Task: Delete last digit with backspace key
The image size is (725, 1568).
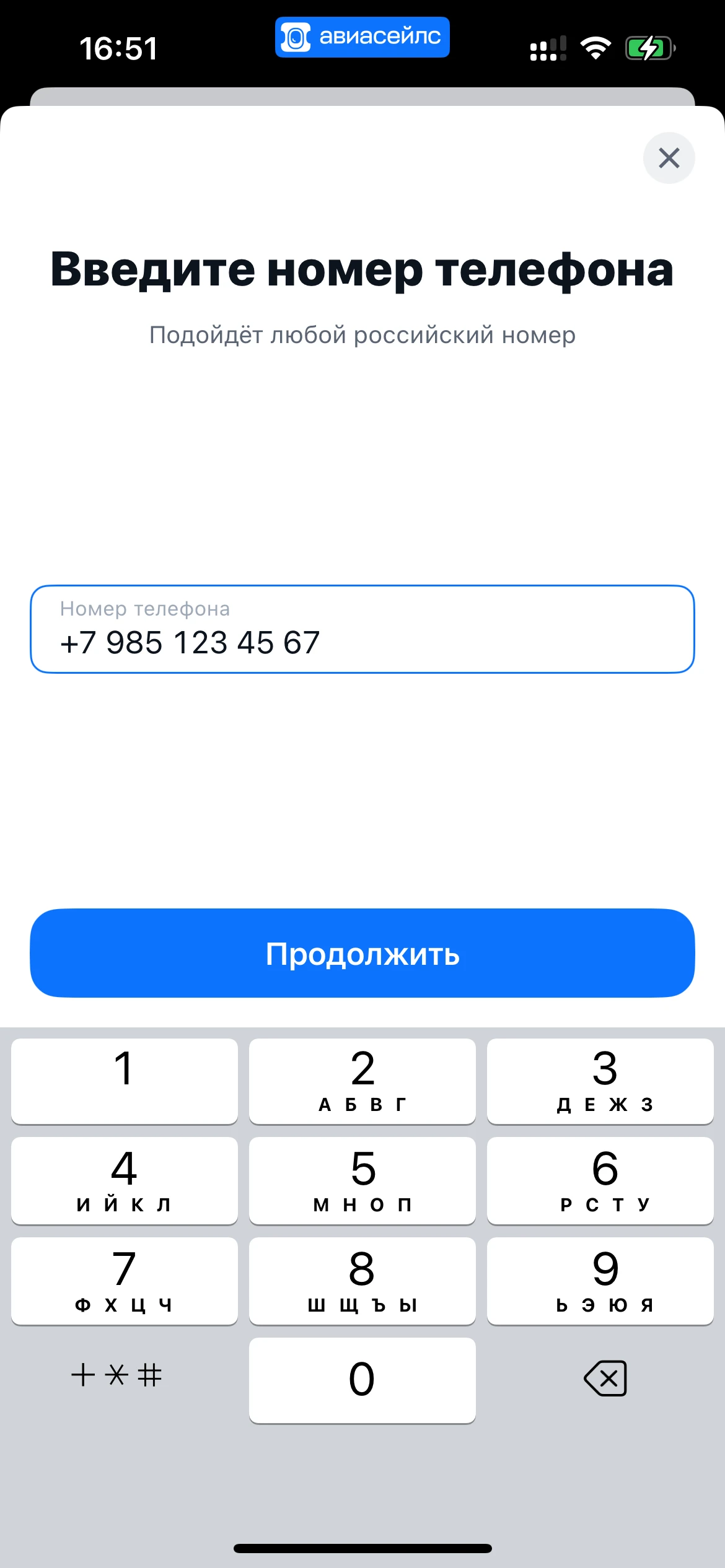Action: pos(605,1379)
